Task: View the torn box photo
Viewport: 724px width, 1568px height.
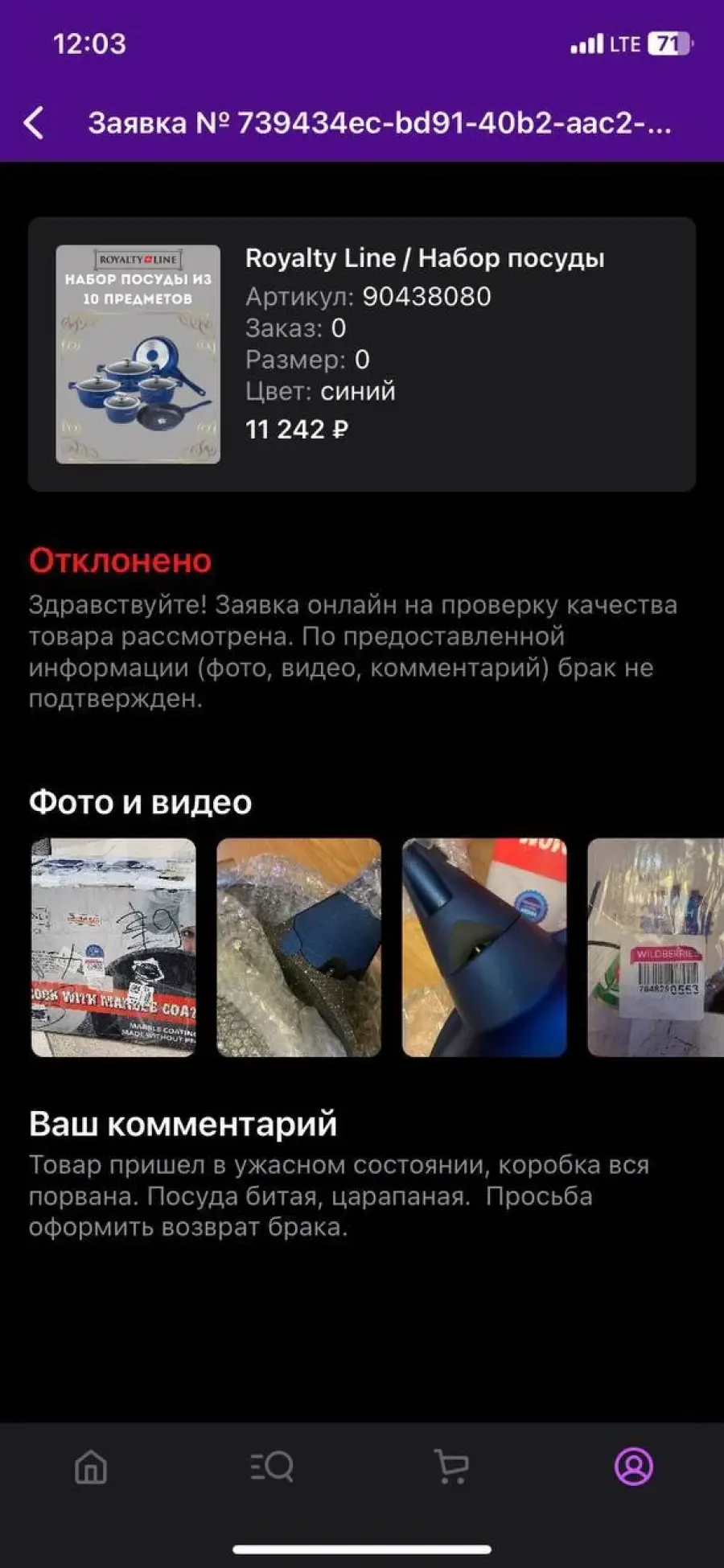Action: [113, 947]
